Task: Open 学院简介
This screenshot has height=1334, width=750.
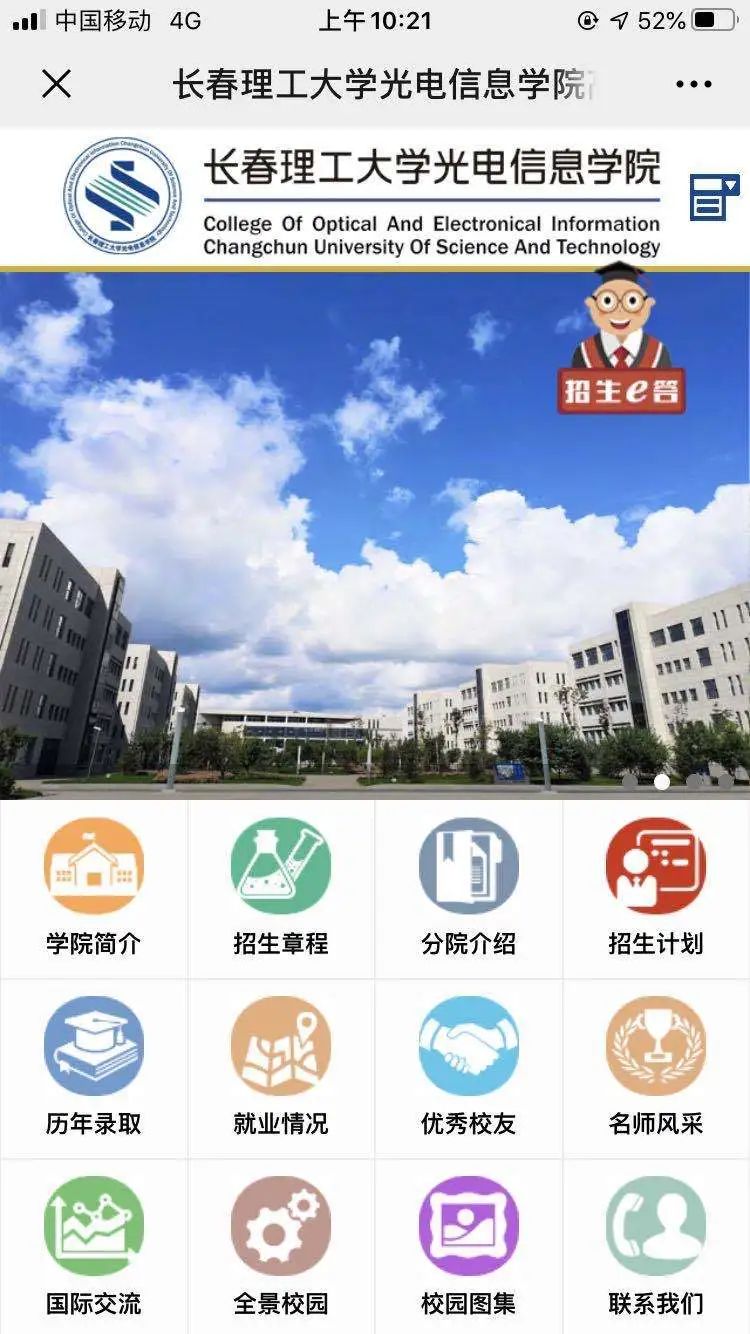Action: pos(94,888)
